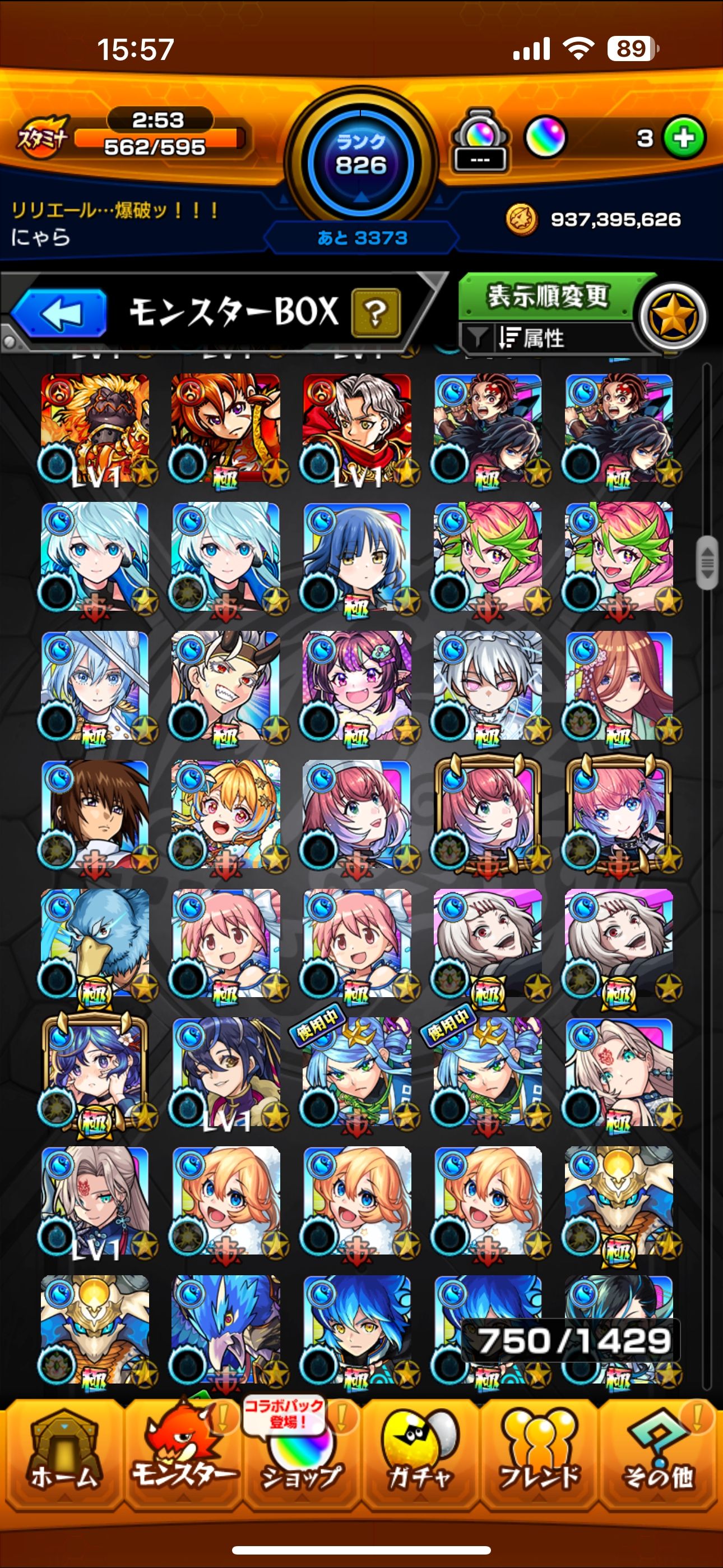Open the orange-haired star girl monster tile
The width and height of the screenshot is (723, 1568).
(226, 813)
